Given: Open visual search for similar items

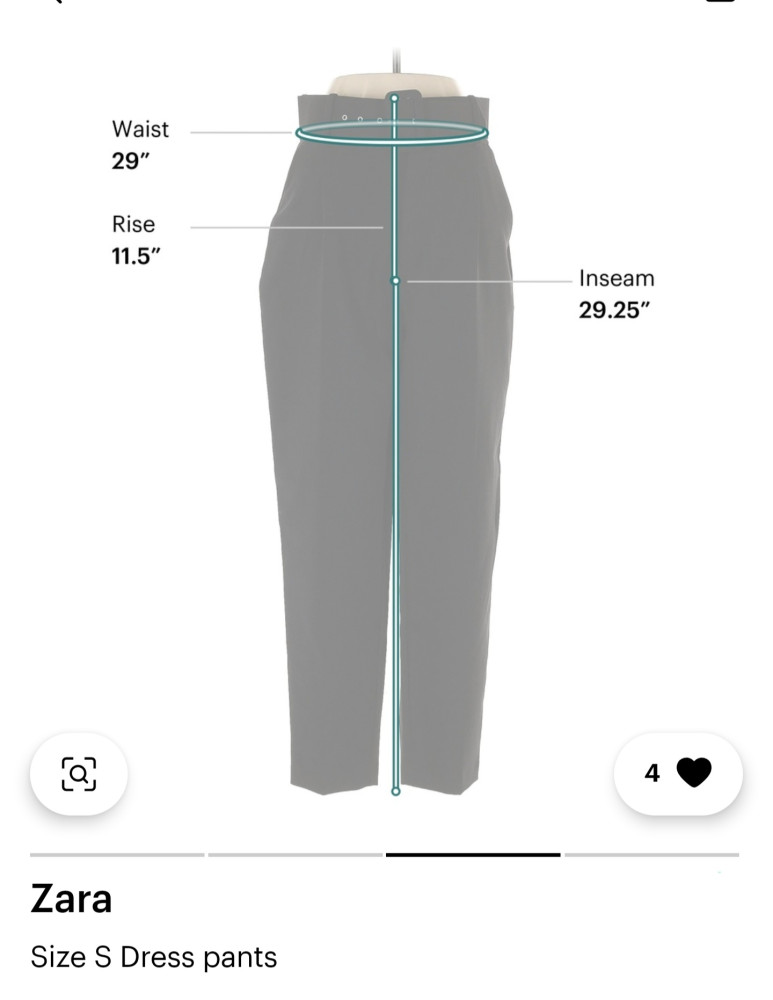Looking at the screenshot, I should [79, 773].
